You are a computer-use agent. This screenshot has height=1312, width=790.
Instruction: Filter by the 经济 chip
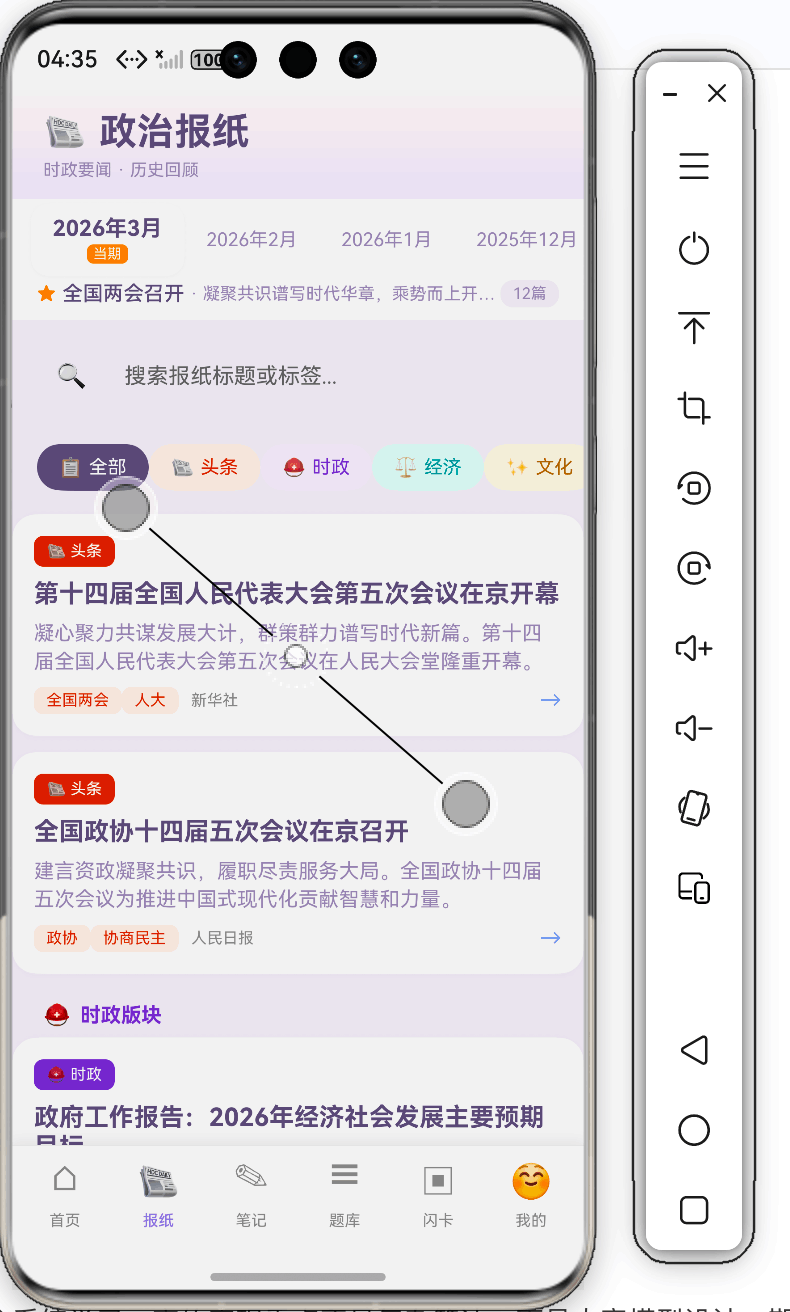[x=428, y=467]
